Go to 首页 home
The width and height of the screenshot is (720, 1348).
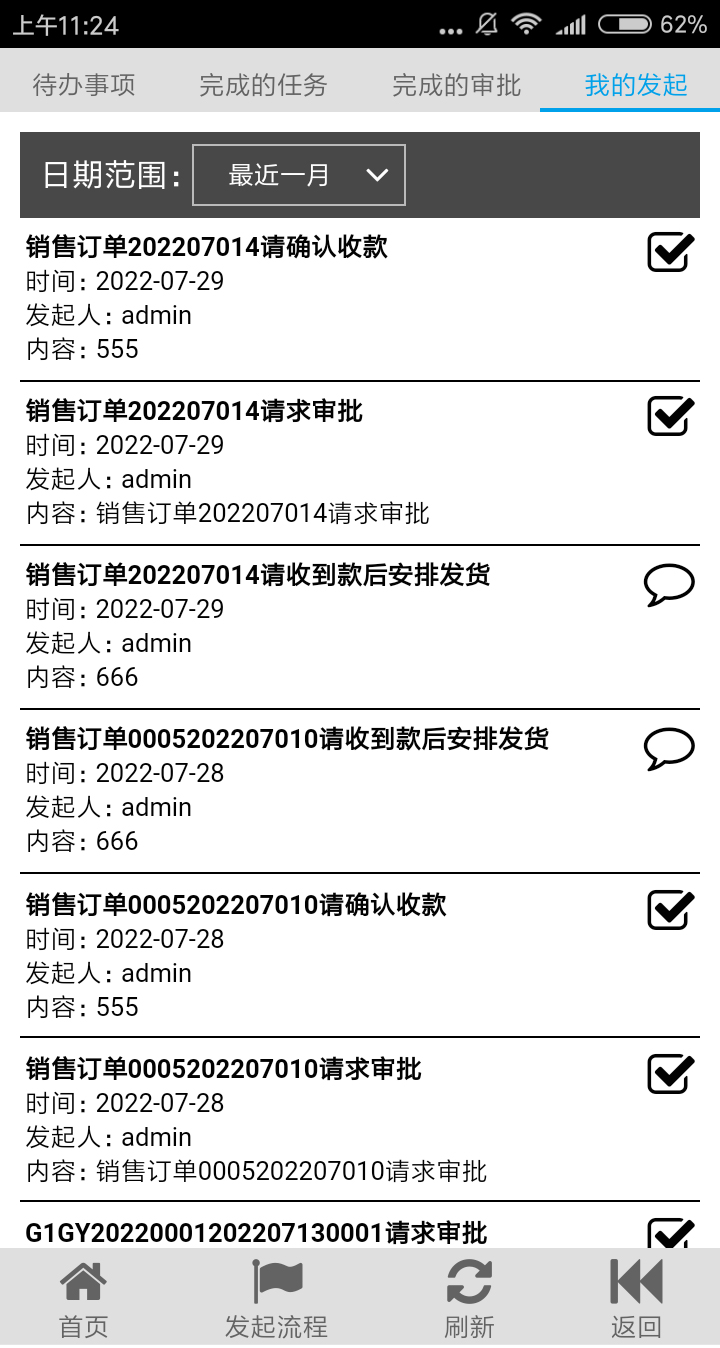(83, 1298)
